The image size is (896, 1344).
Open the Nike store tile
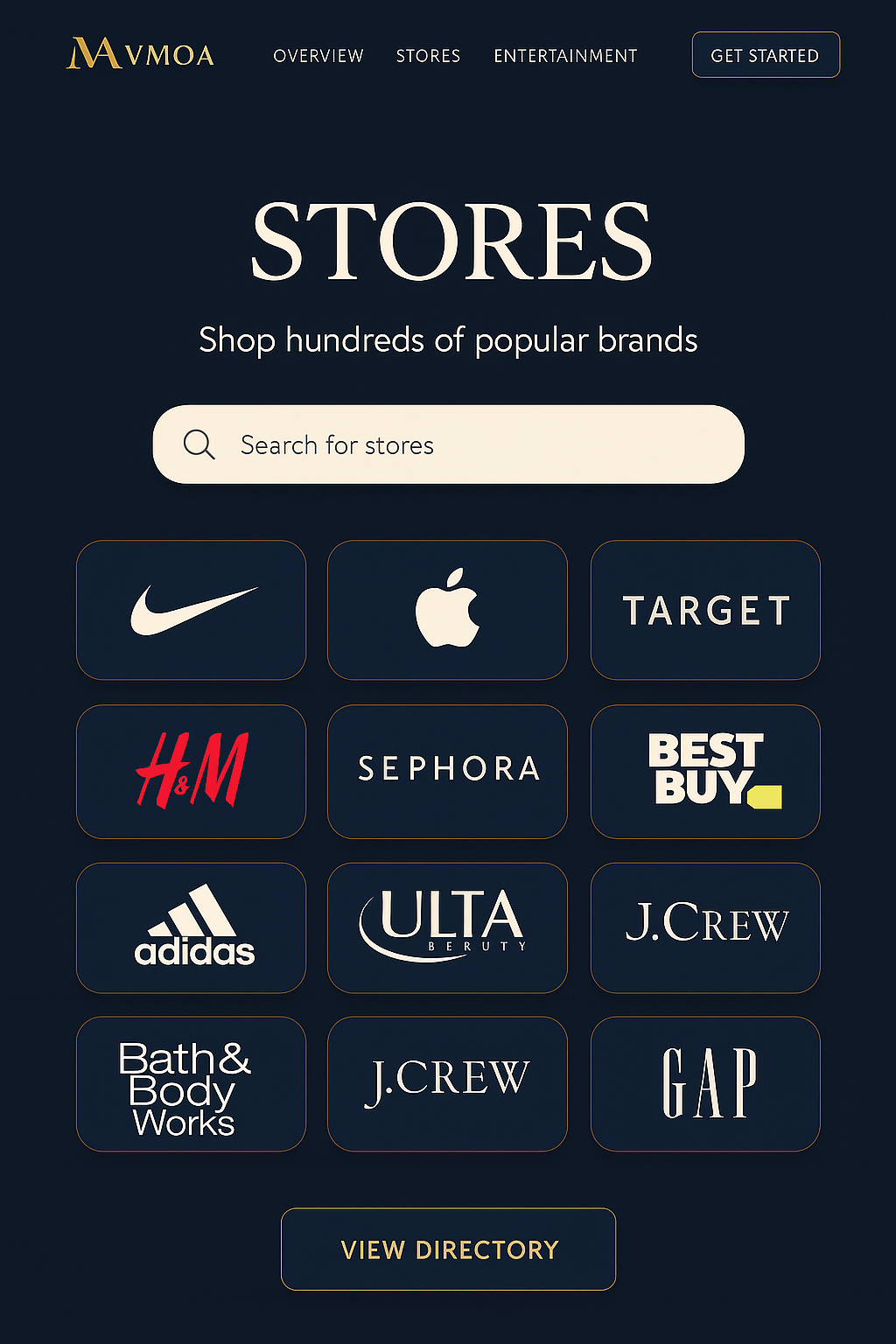click(x=192, y=610)
